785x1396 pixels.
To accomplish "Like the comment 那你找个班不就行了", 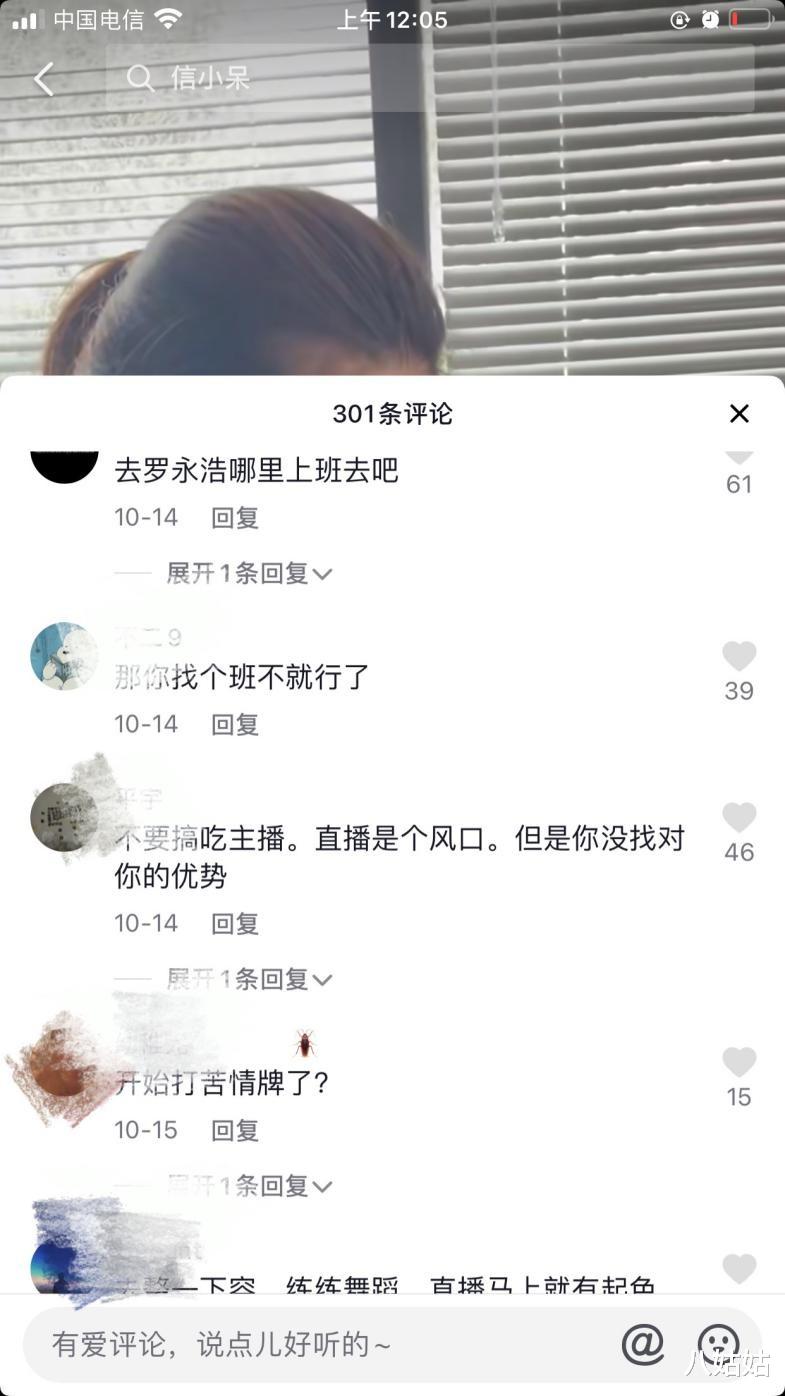I will coord(739,657).
